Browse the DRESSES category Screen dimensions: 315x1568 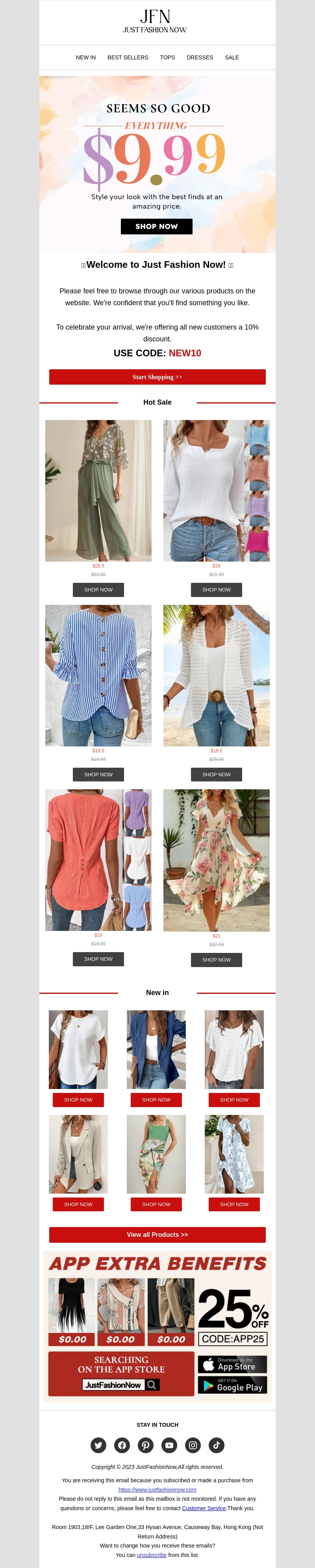tap(199, 58)
